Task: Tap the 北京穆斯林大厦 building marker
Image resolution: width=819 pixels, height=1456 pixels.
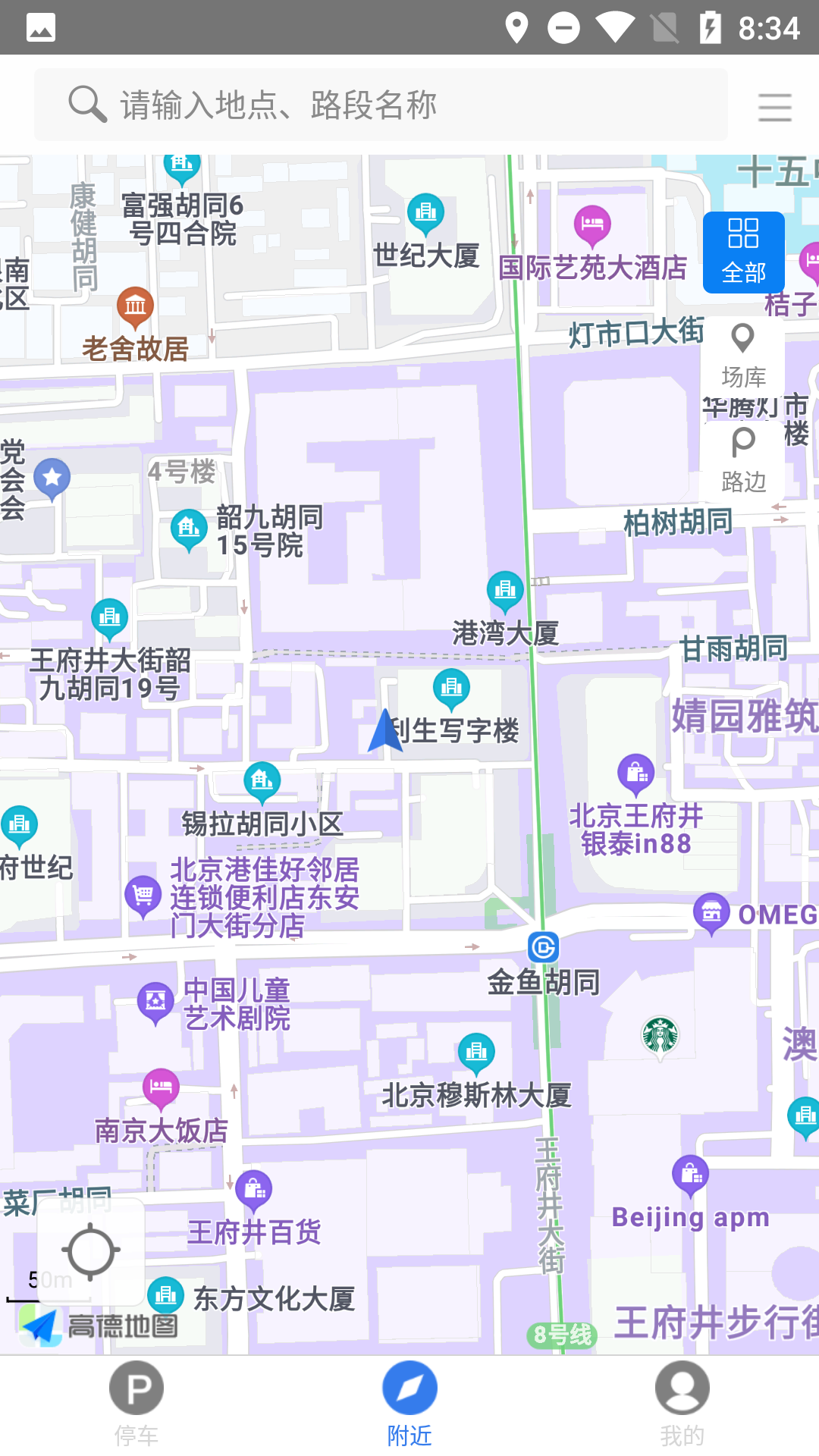Action: click(x=476, y=1053)
